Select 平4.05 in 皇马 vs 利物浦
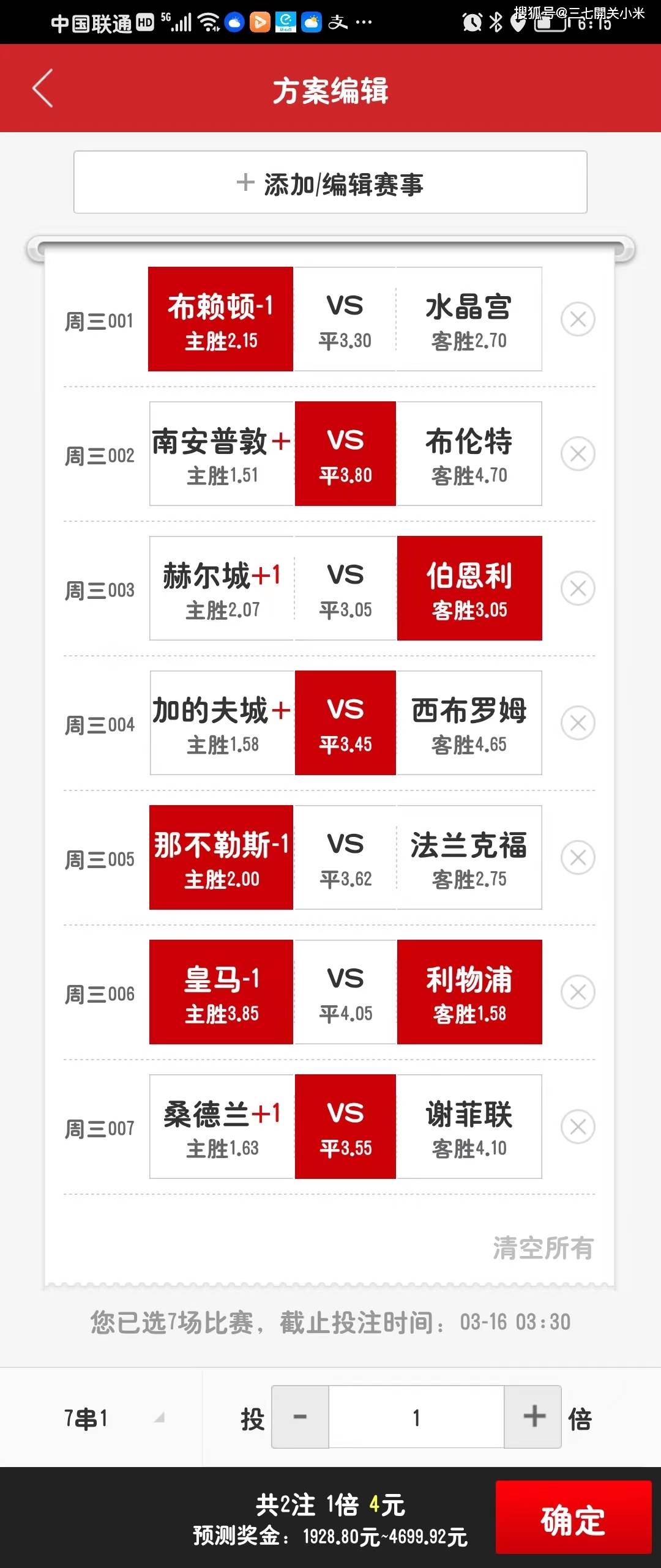661x1568 pixels. (x=345, y=992)
